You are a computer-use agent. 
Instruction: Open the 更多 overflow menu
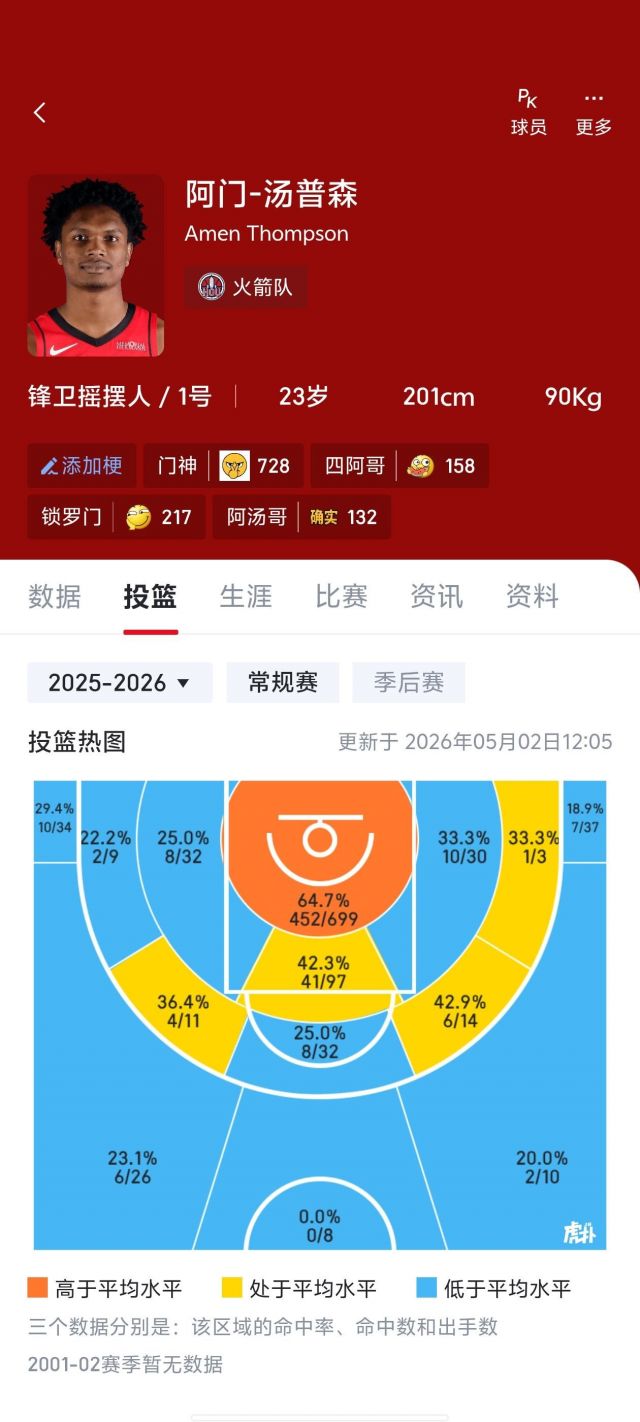click(594, 112)
